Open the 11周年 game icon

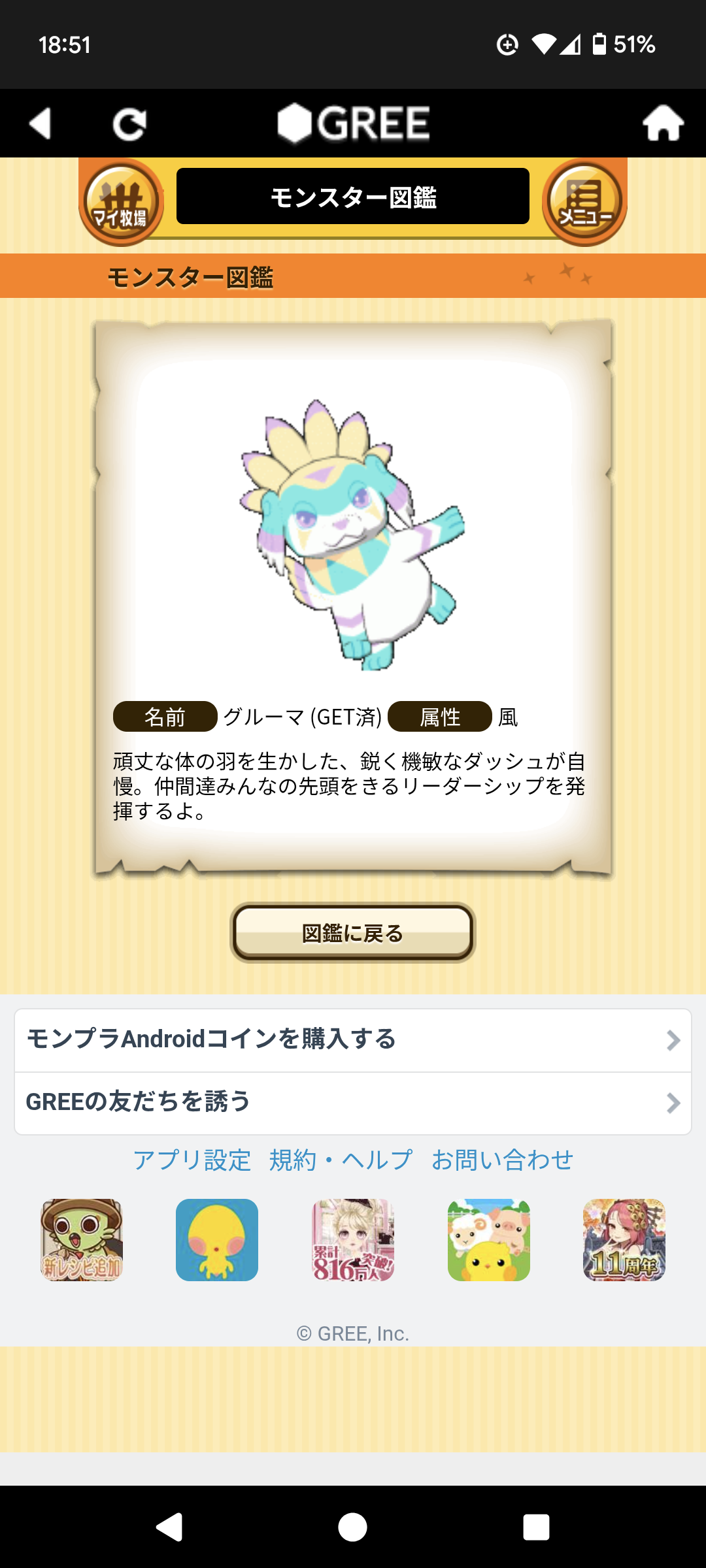(624, 1239)
